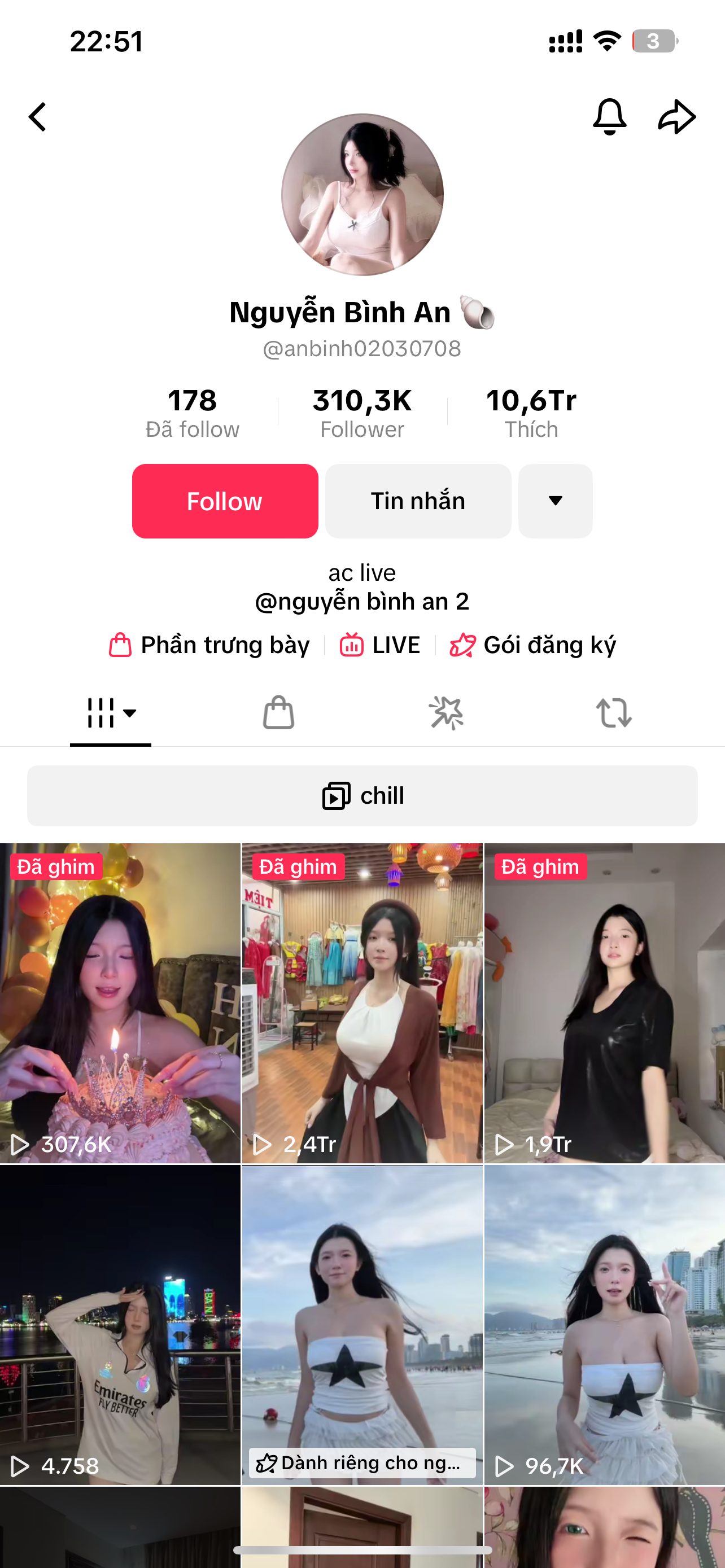Switch to the subscriber-only content tab

tap(446, 712)
